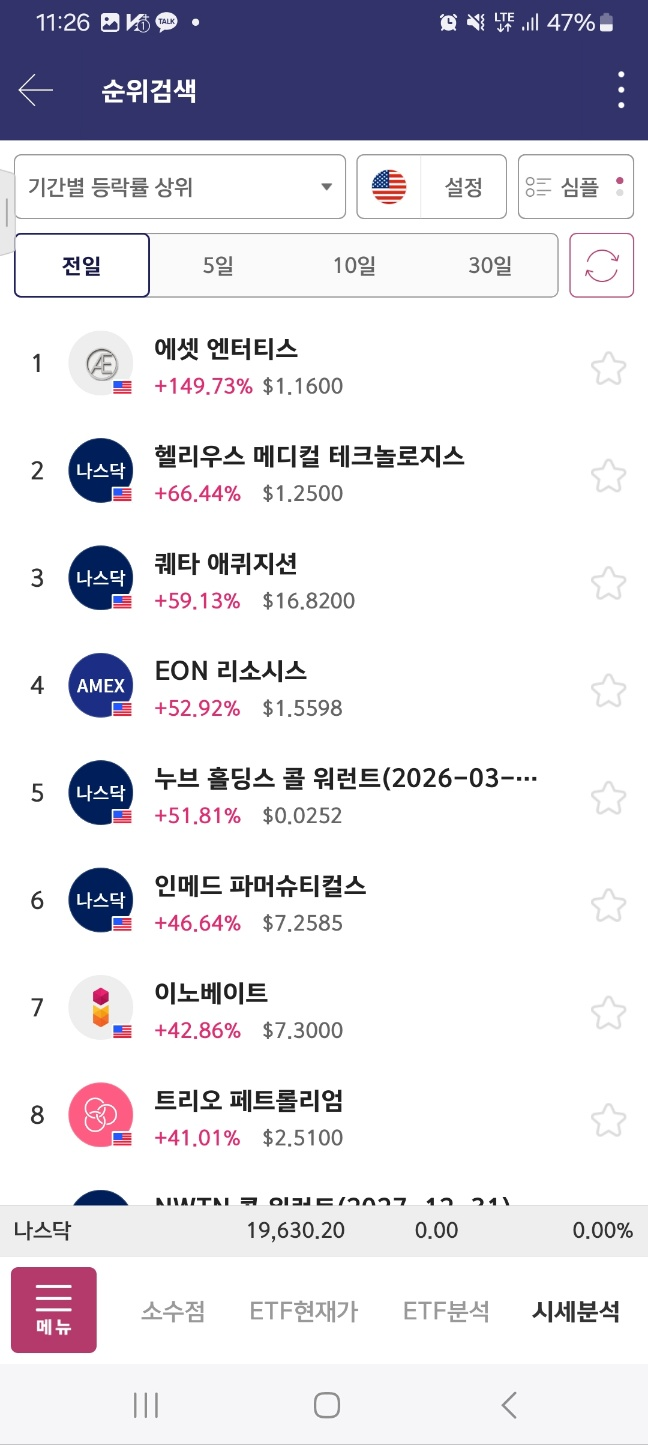
Task: Switch to the 5일 tab
Action: tap(218, 266)
